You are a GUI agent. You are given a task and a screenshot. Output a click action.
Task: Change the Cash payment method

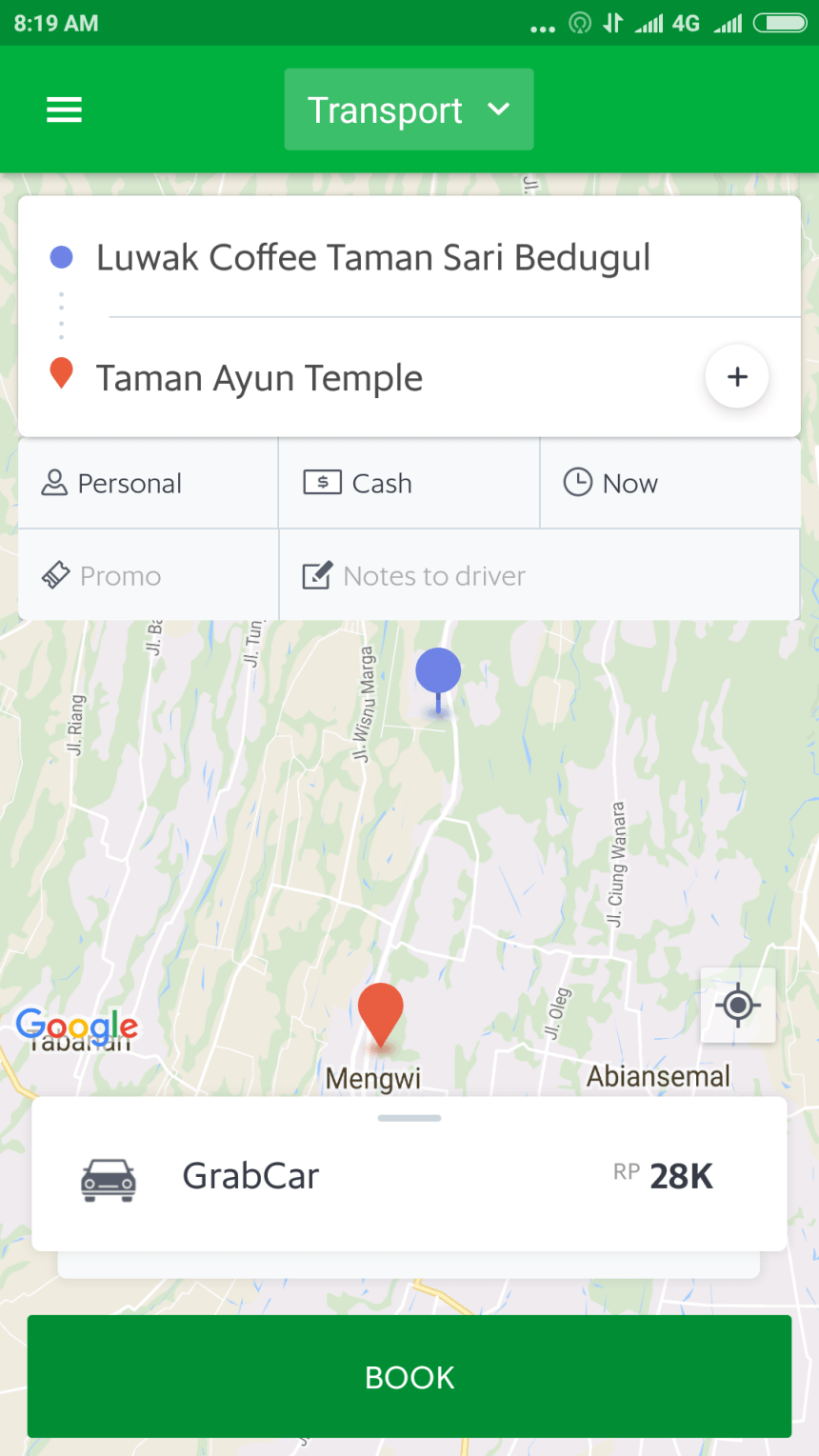pyautogui.click(x=409, y=483)
